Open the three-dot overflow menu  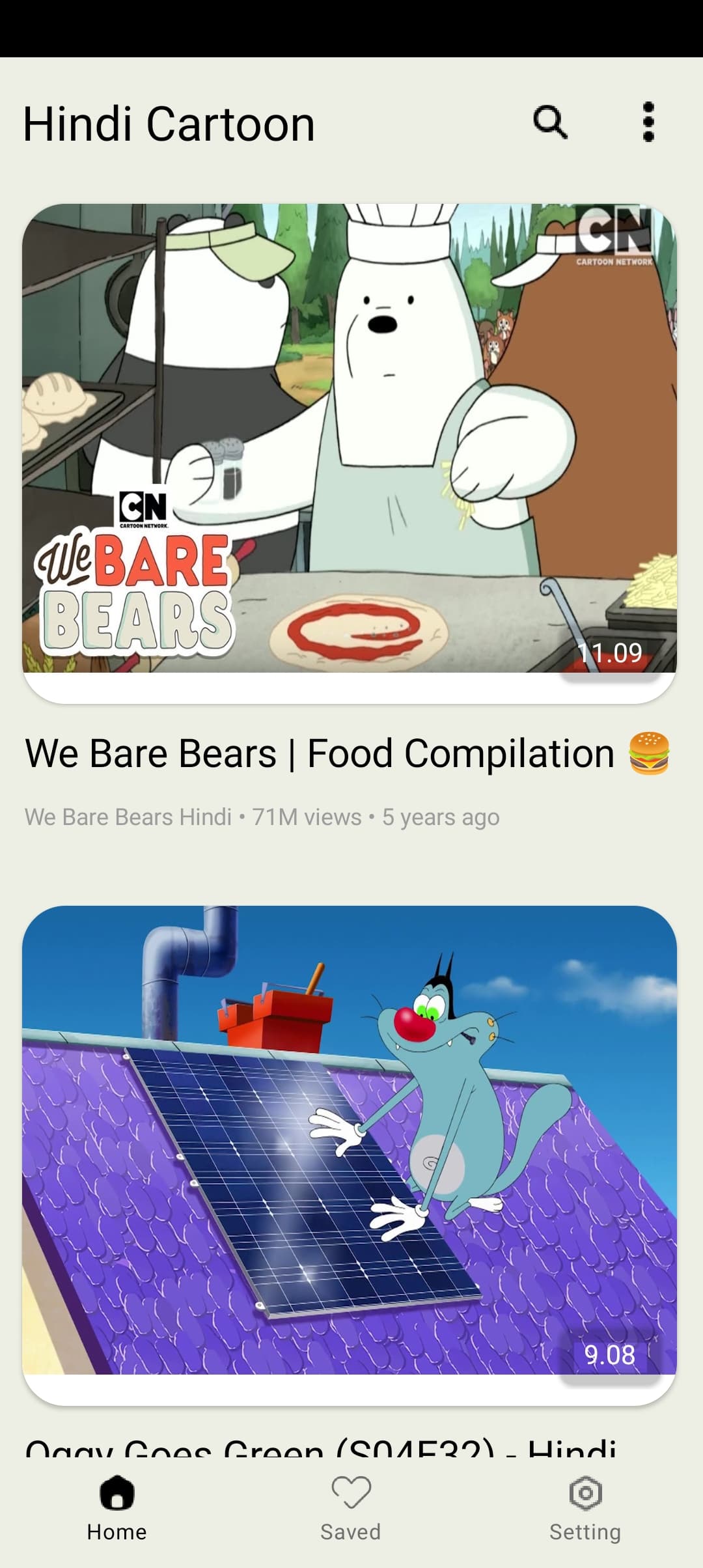tap(648, 122)
